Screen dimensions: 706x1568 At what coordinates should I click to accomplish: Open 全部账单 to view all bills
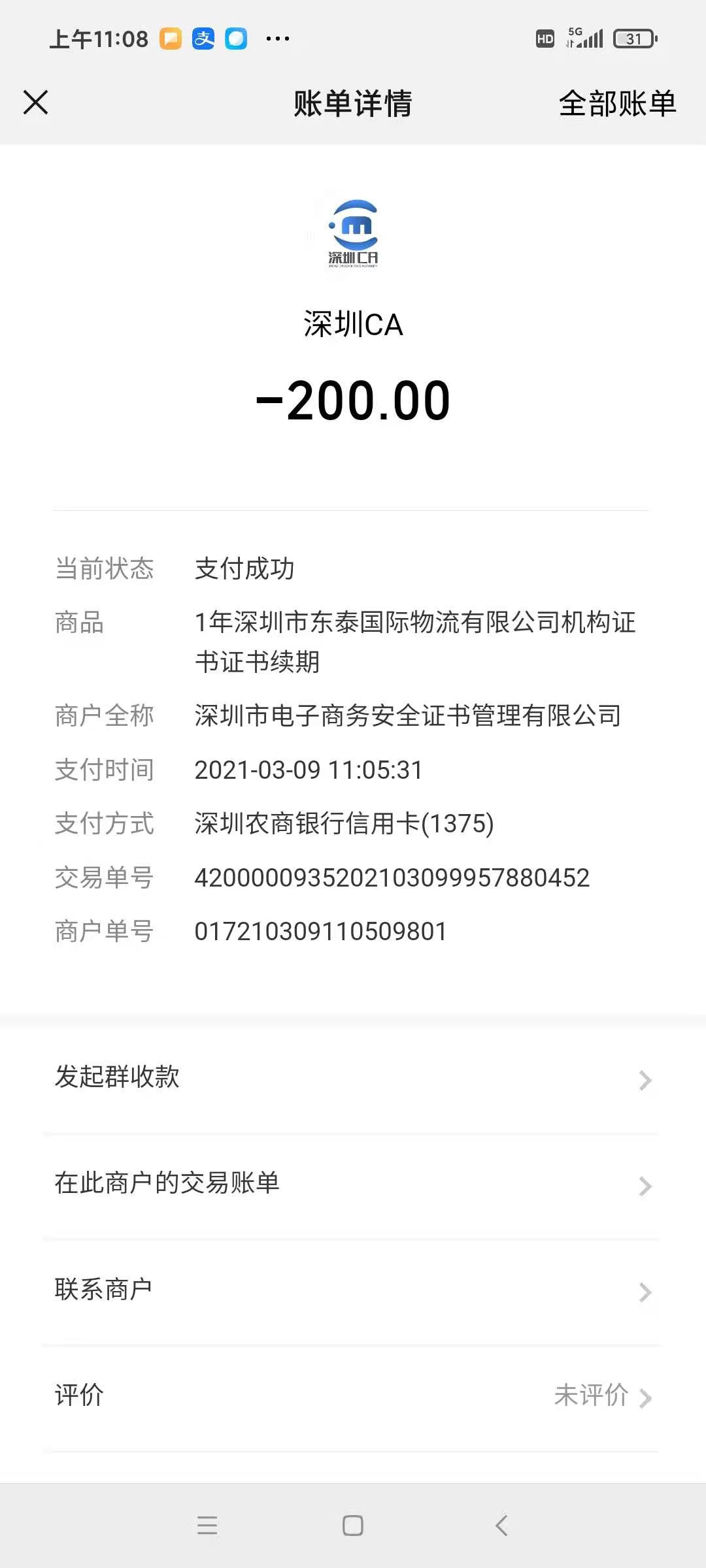click(617, 103)
